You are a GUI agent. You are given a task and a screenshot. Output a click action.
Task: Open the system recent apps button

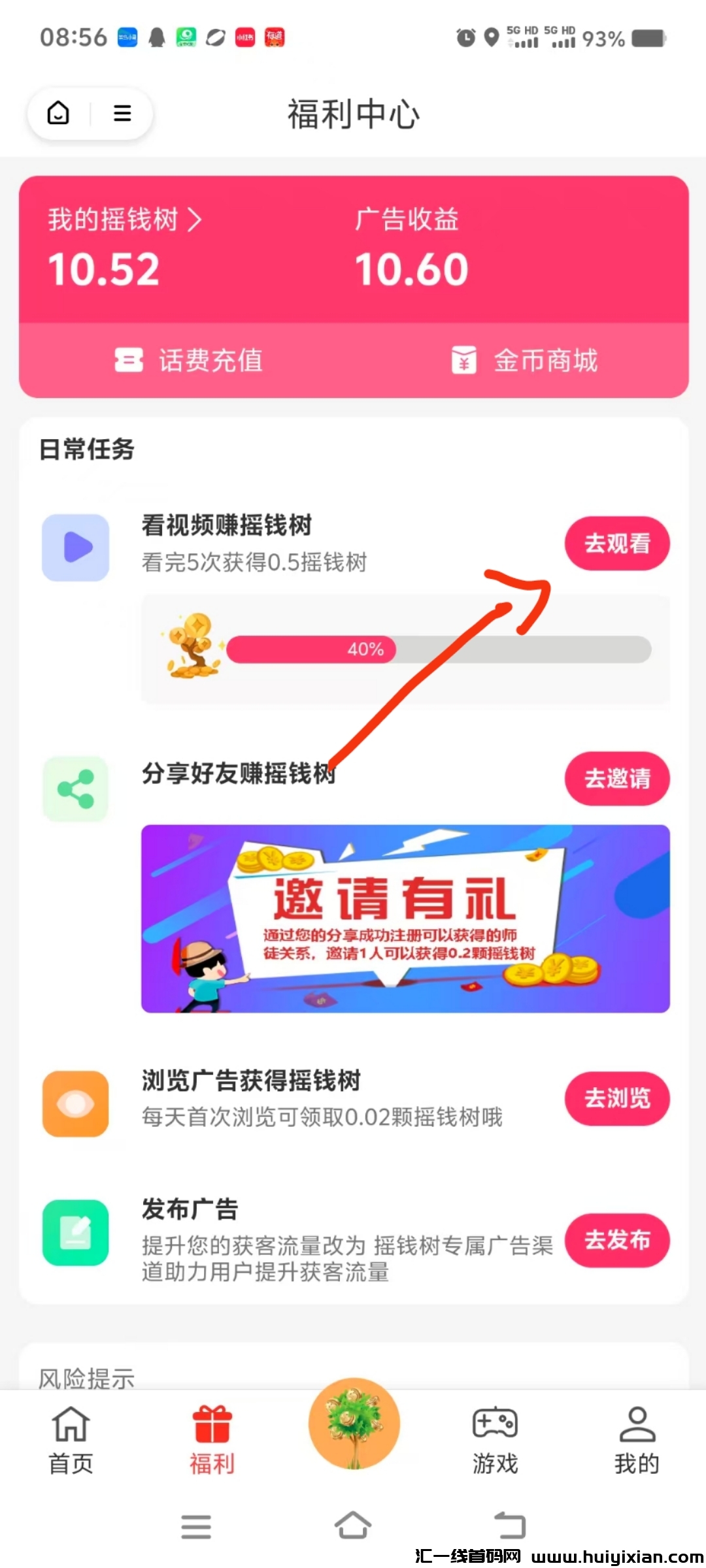click(x=196, y=1526)
